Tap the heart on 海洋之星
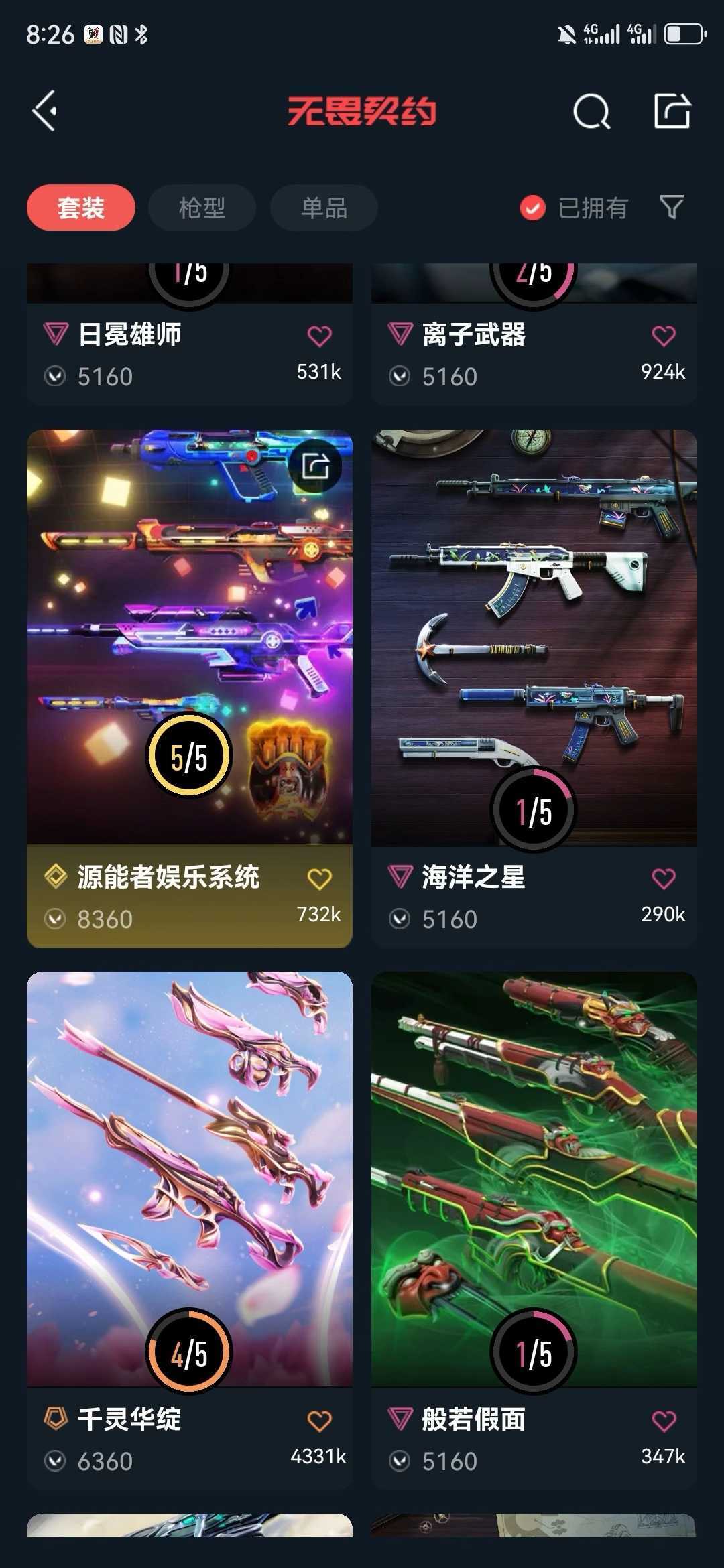The height and width of the screenshot is (1568, 724). click(x=664, y=878)
